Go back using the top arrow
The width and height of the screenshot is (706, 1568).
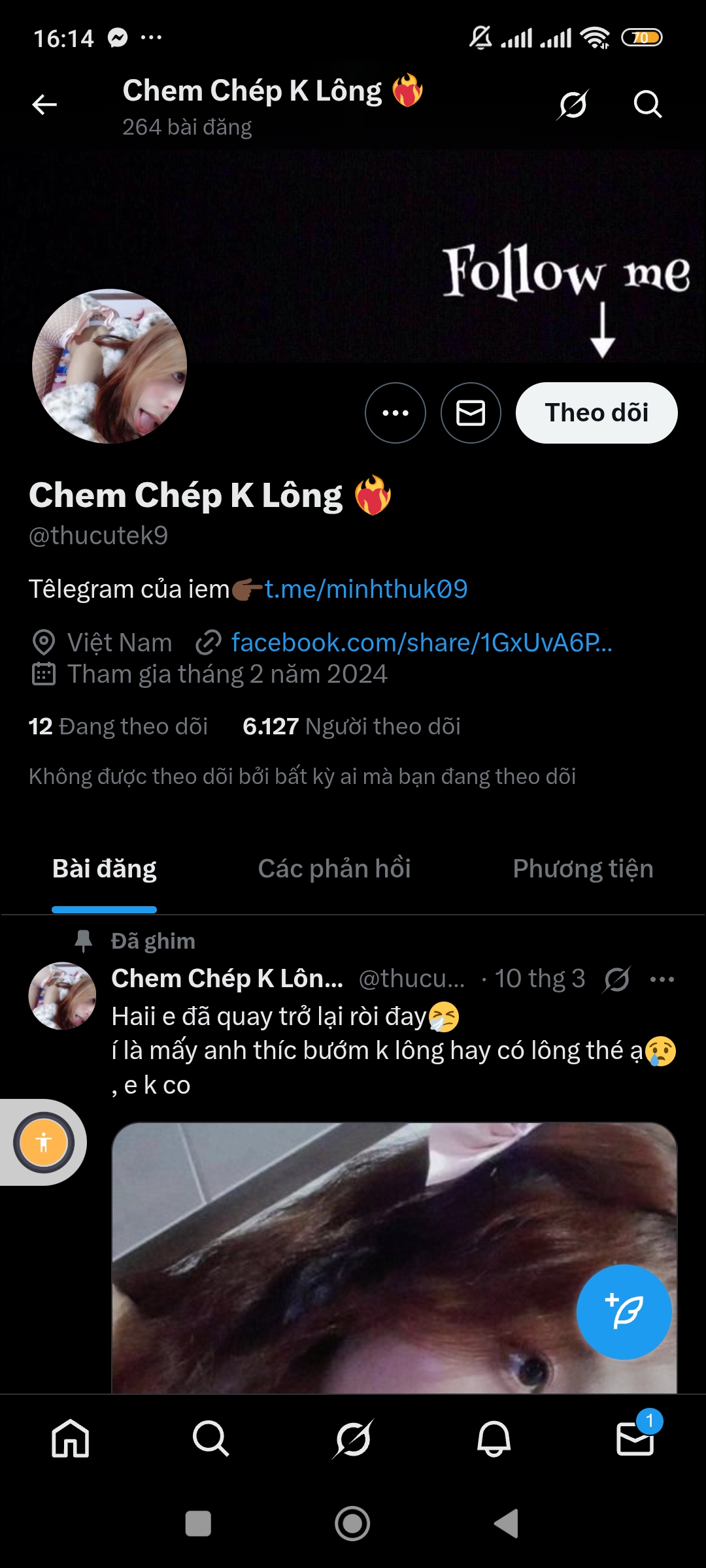pos(44,105)
